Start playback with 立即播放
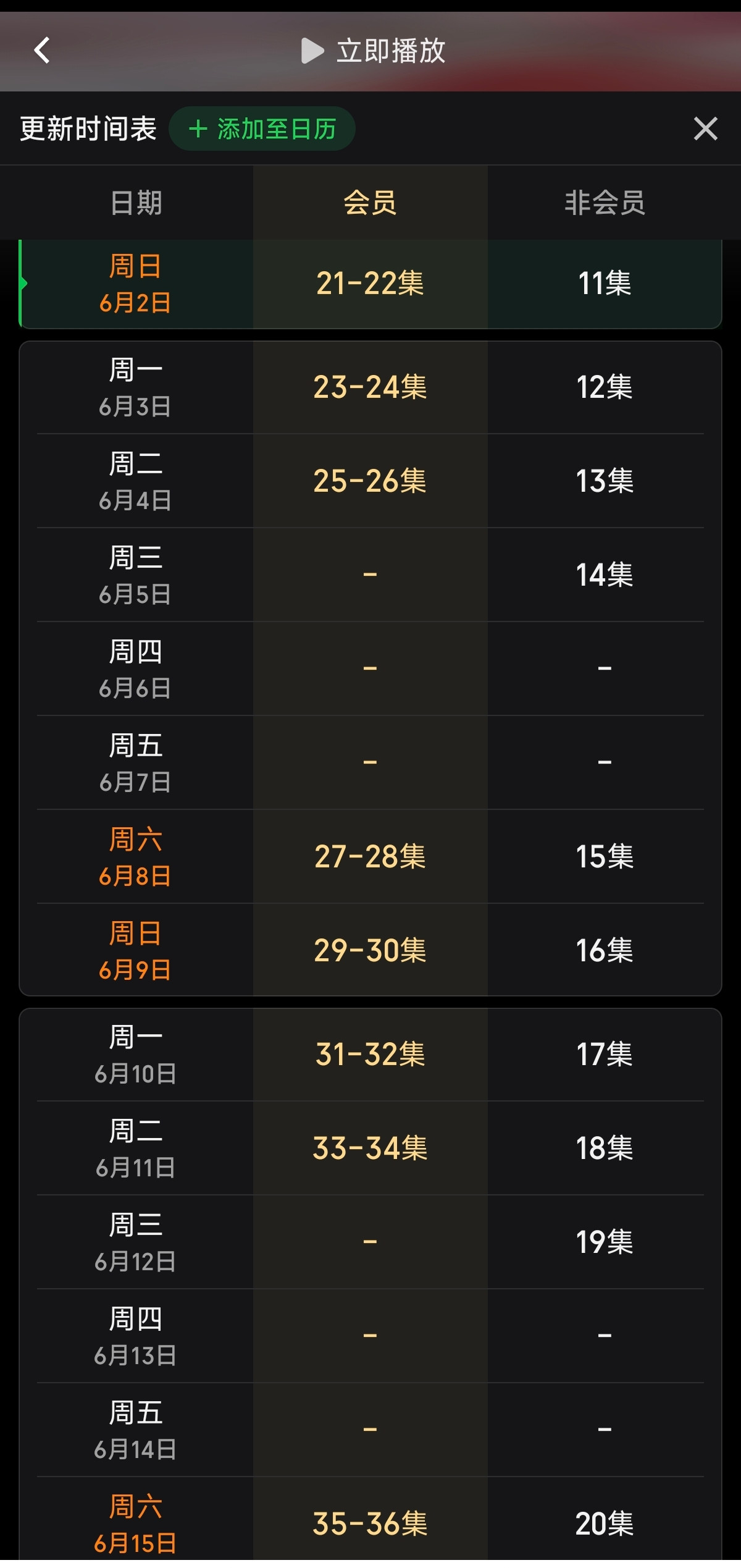Viewport: 741px width, 1568px height. click(373, 51)
